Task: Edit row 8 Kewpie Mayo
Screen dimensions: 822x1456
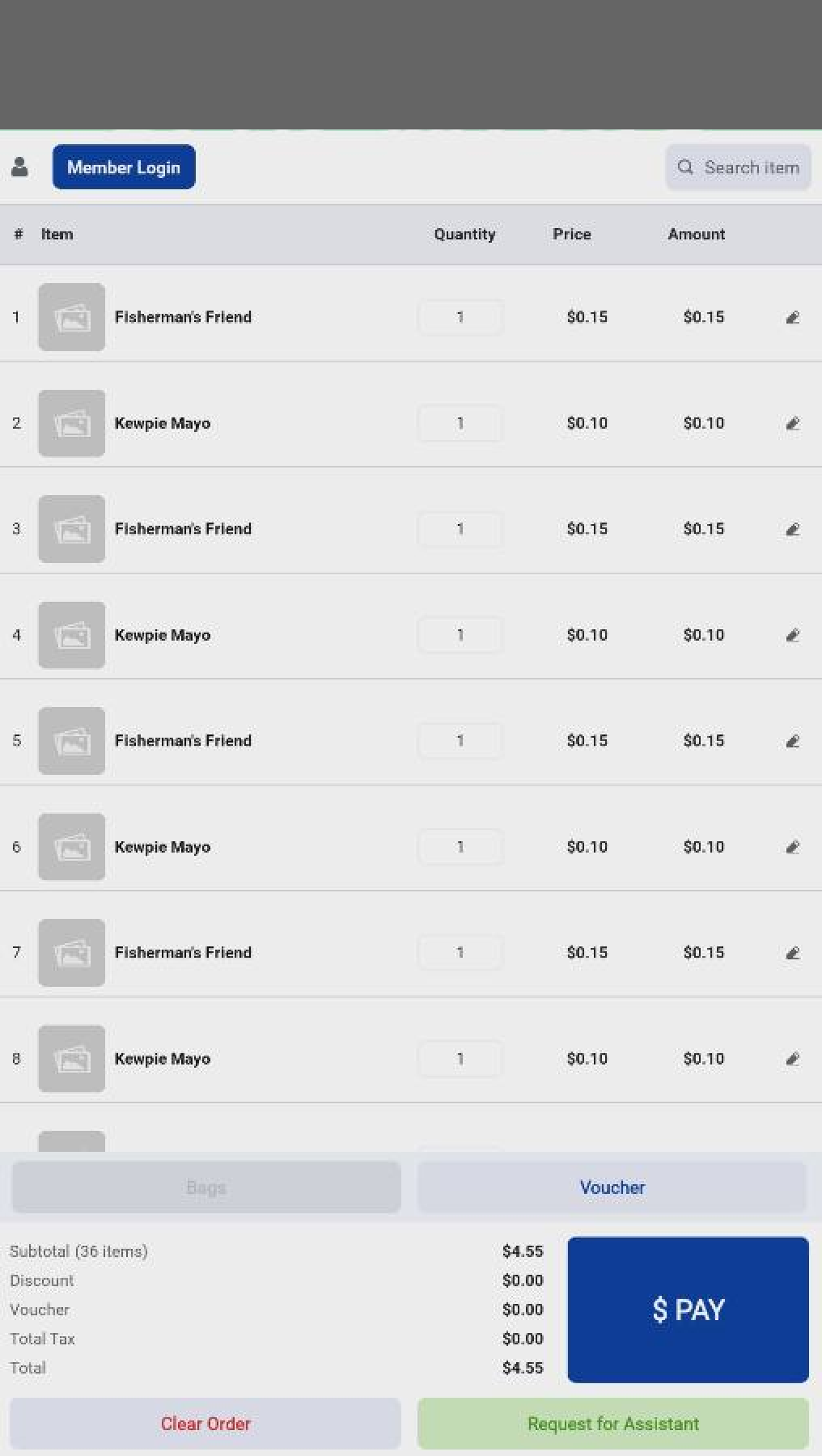Action: [x=792, y=1059]
